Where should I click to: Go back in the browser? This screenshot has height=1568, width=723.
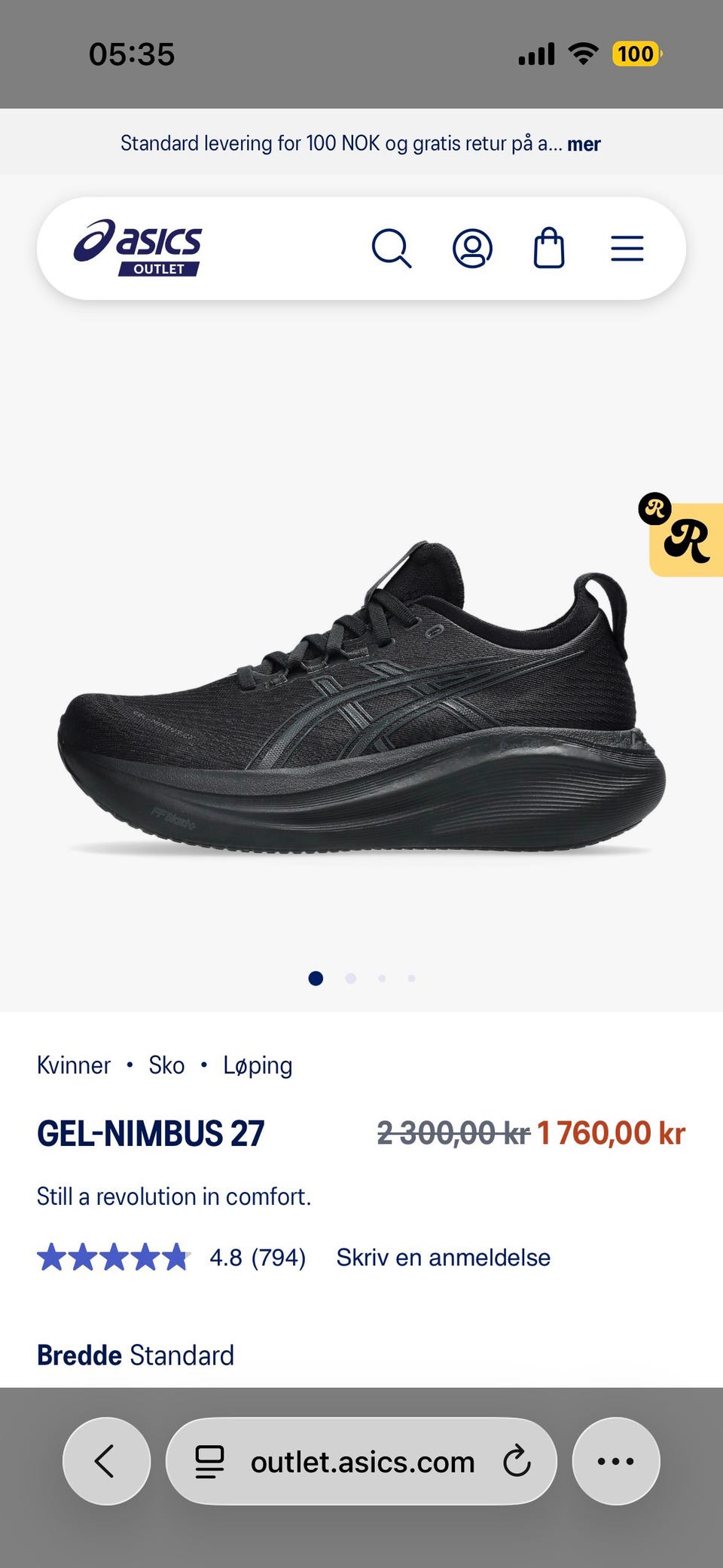point(106,1461)
